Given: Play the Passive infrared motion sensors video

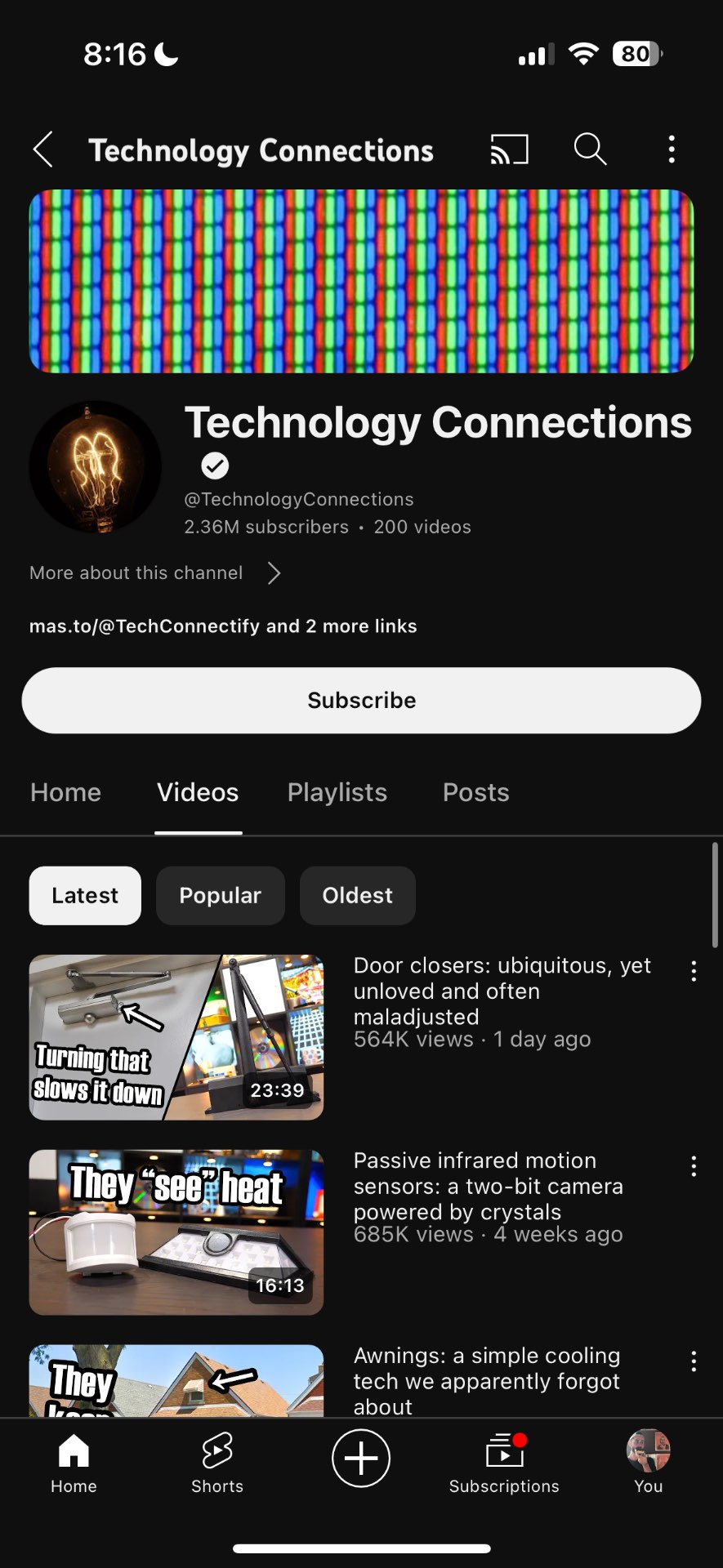Looking at the screenshot, I should tap(176, 1232).
